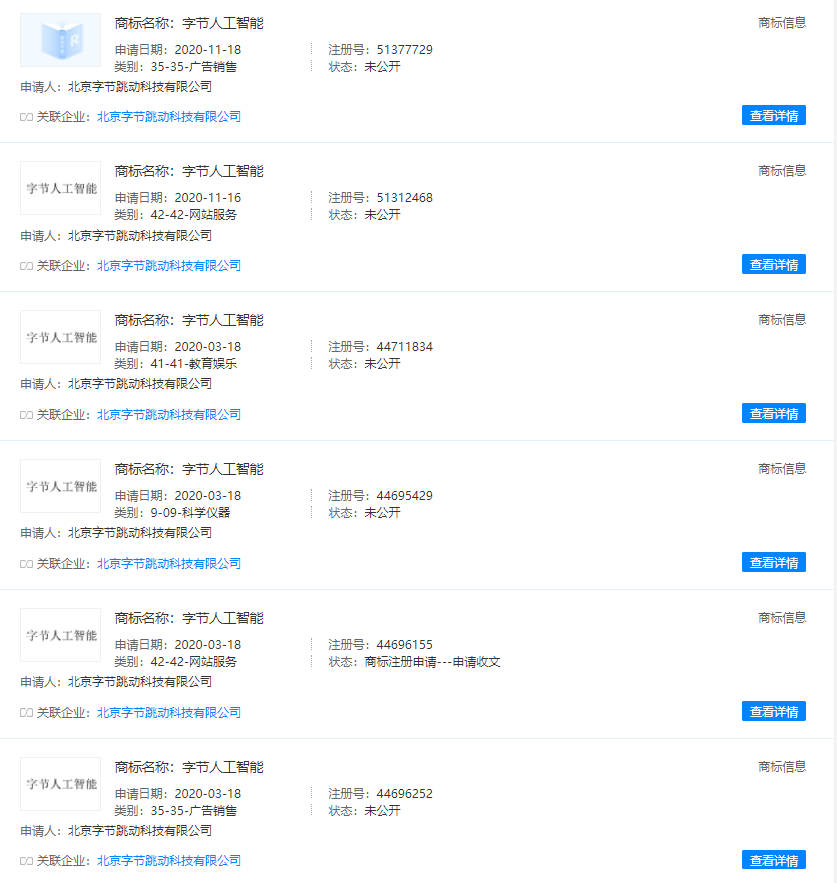Viewport: 837px width, 883px height.
Task: Tap 查看详情 for registration 44696252
Action: coord(773,860)
